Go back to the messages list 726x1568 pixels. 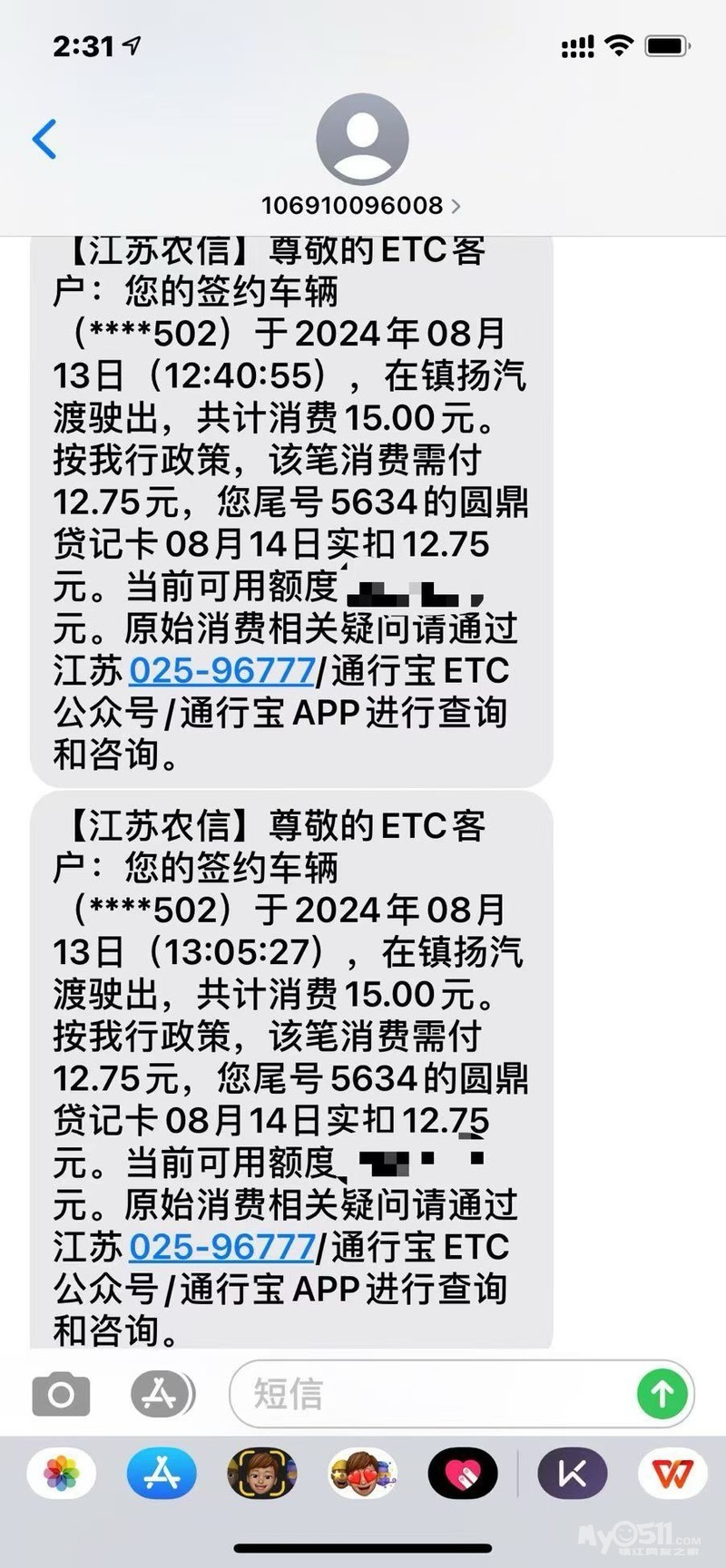click(44, 139)
